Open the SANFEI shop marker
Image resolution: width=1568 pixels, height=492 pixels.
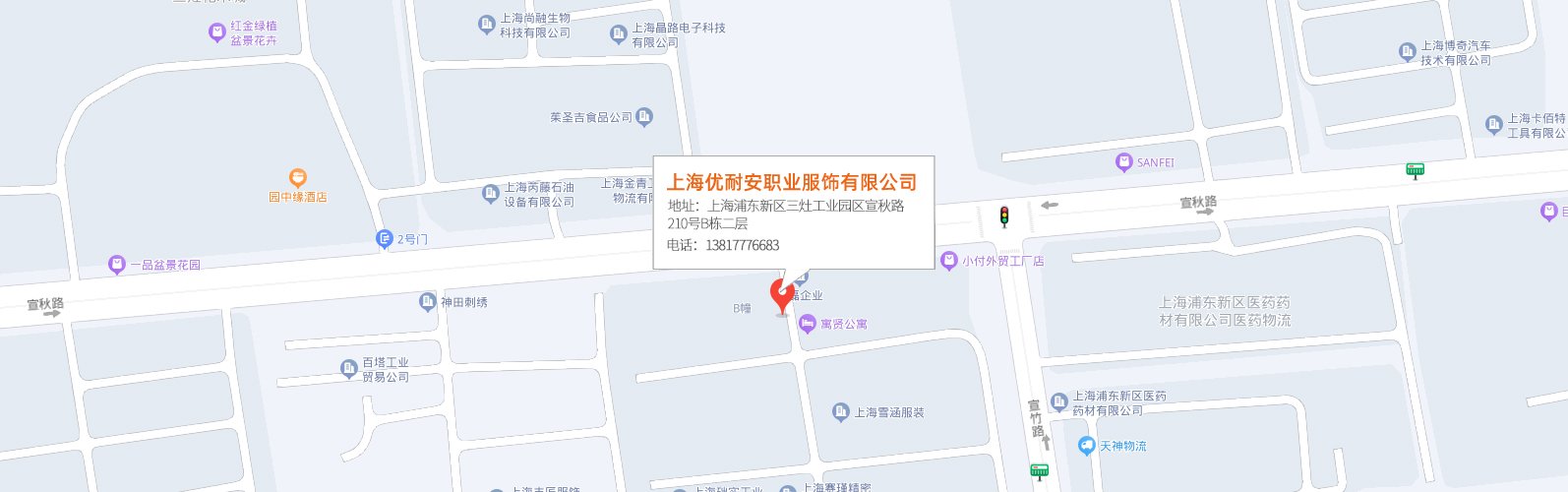1124,162
